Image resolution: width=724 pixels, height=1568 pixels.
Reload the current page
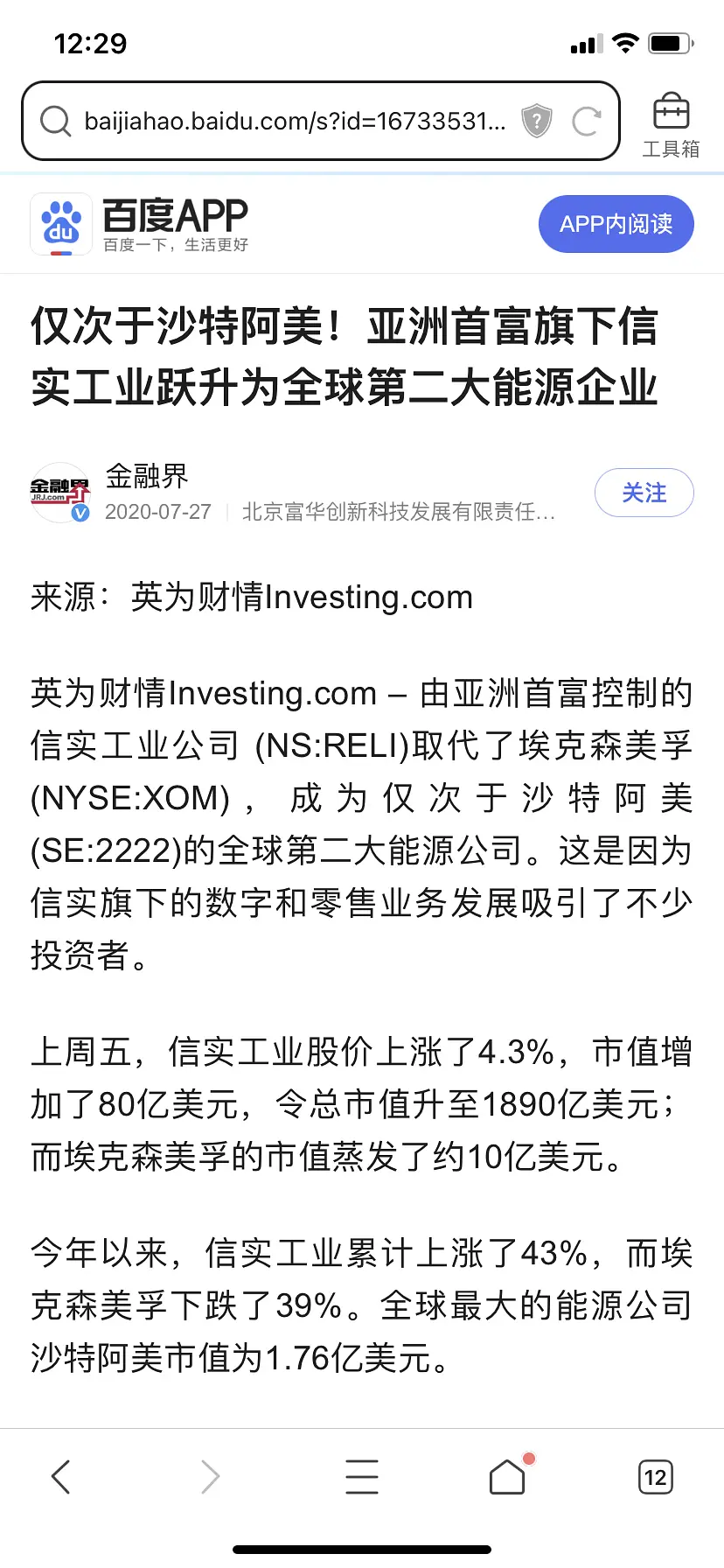(x=586, y=121)
